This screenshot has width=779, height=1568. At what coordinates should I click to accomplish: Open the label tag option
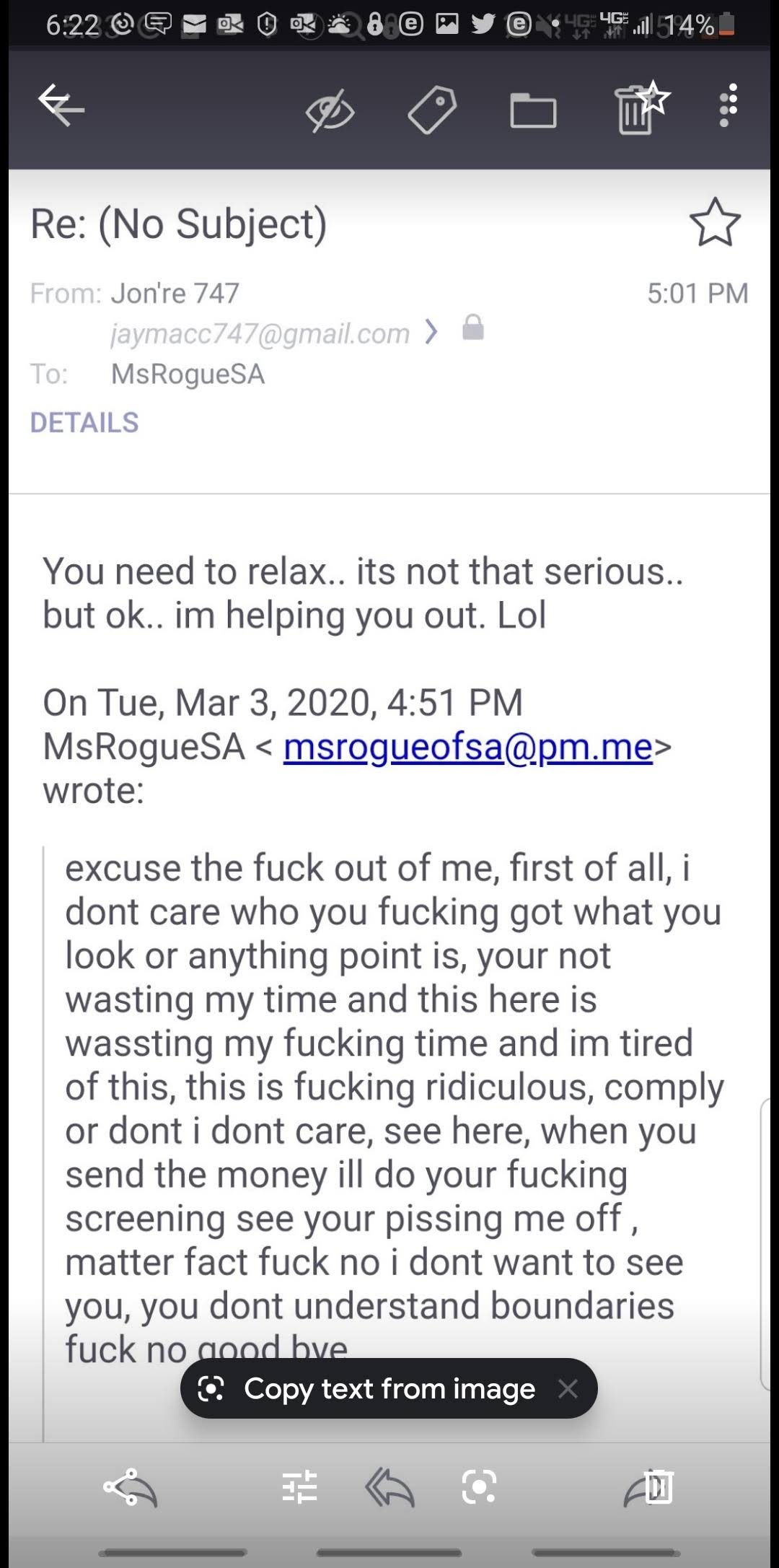pyautogui.click(x=432, y=110)
